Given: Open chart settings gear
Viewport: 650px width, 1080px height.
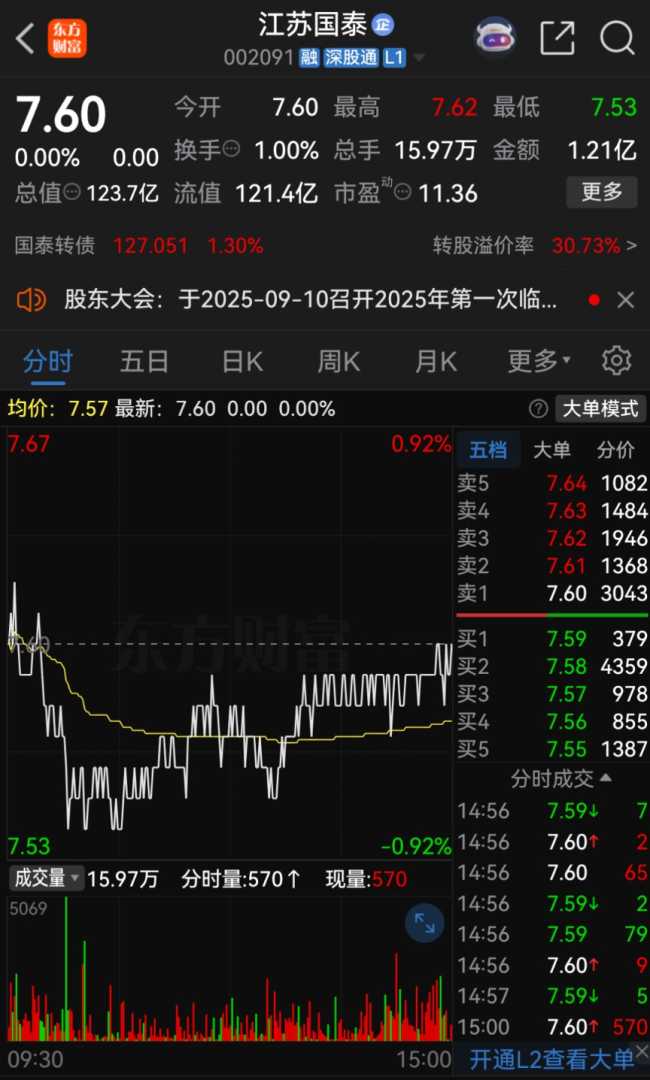Looking at the screenshot, I should tap(616, 361).
